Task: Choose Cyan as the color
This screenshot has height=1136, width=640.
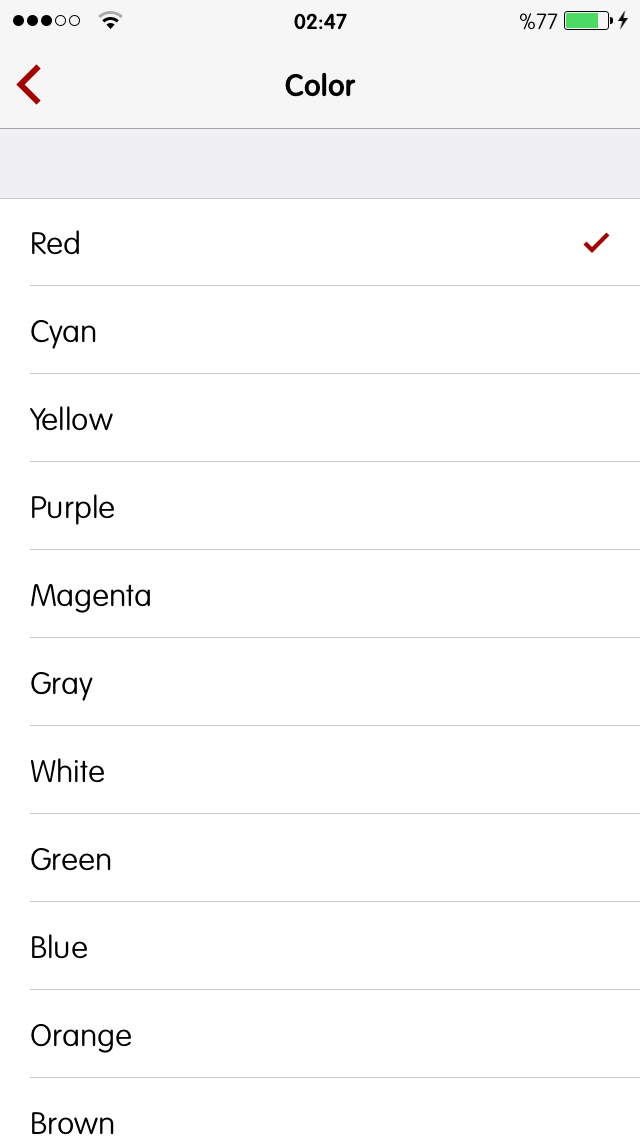Action: pos(320,330)
